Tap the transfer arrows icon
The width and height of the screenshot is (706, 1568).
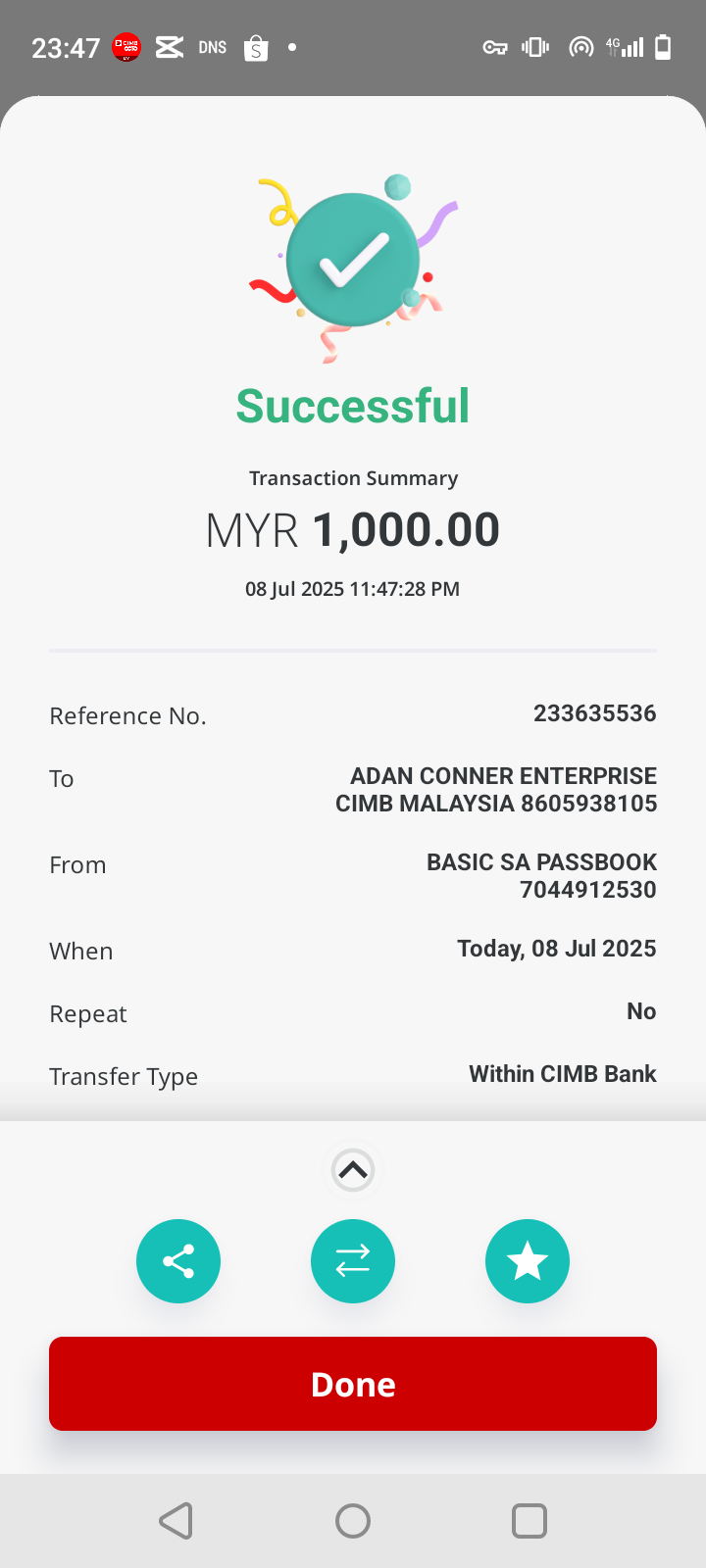[353, 1261]
